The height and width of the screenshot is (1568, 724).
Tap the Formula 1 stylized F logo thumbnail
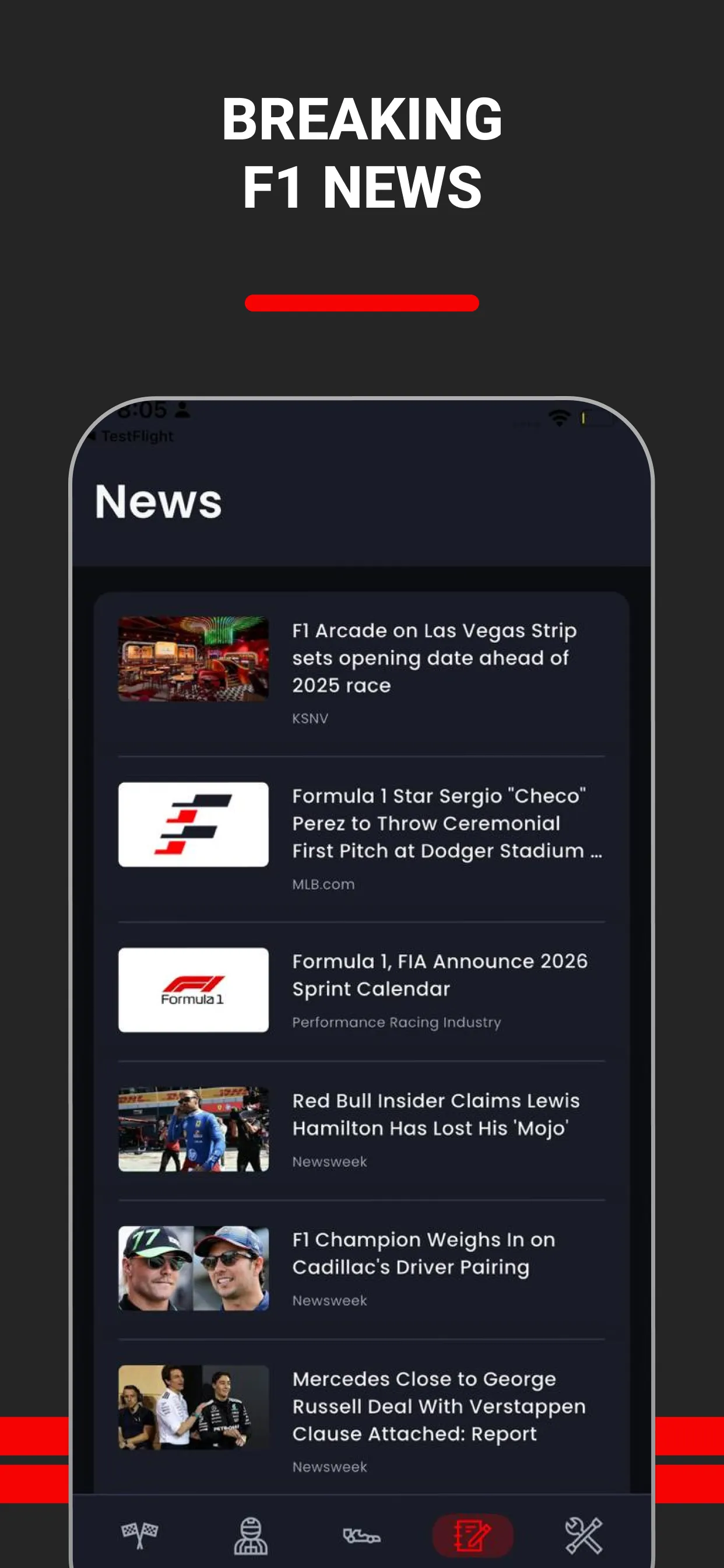tap(193, 825)
